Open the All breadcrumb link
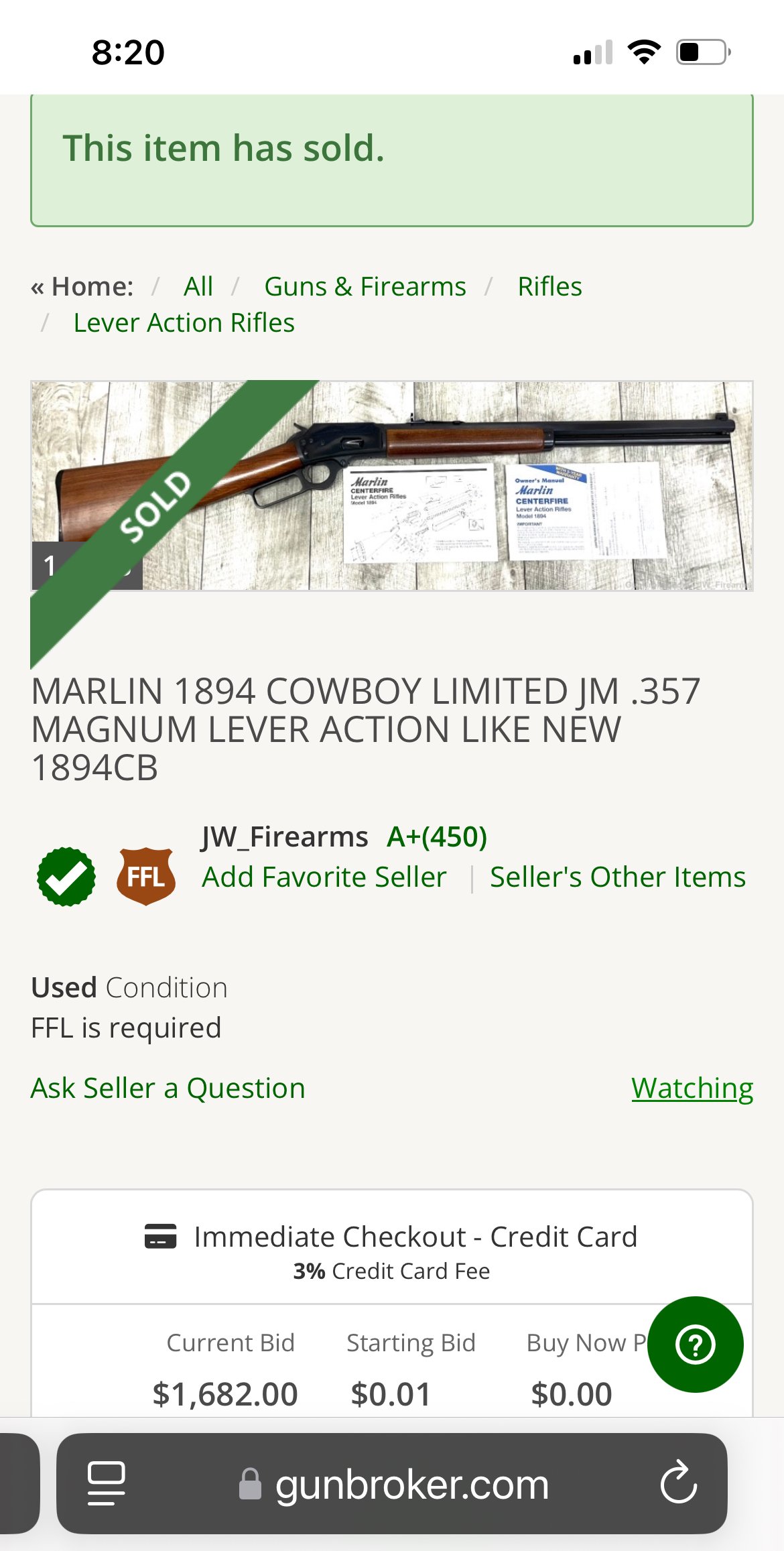The image size is (784, 1551). 198,287
